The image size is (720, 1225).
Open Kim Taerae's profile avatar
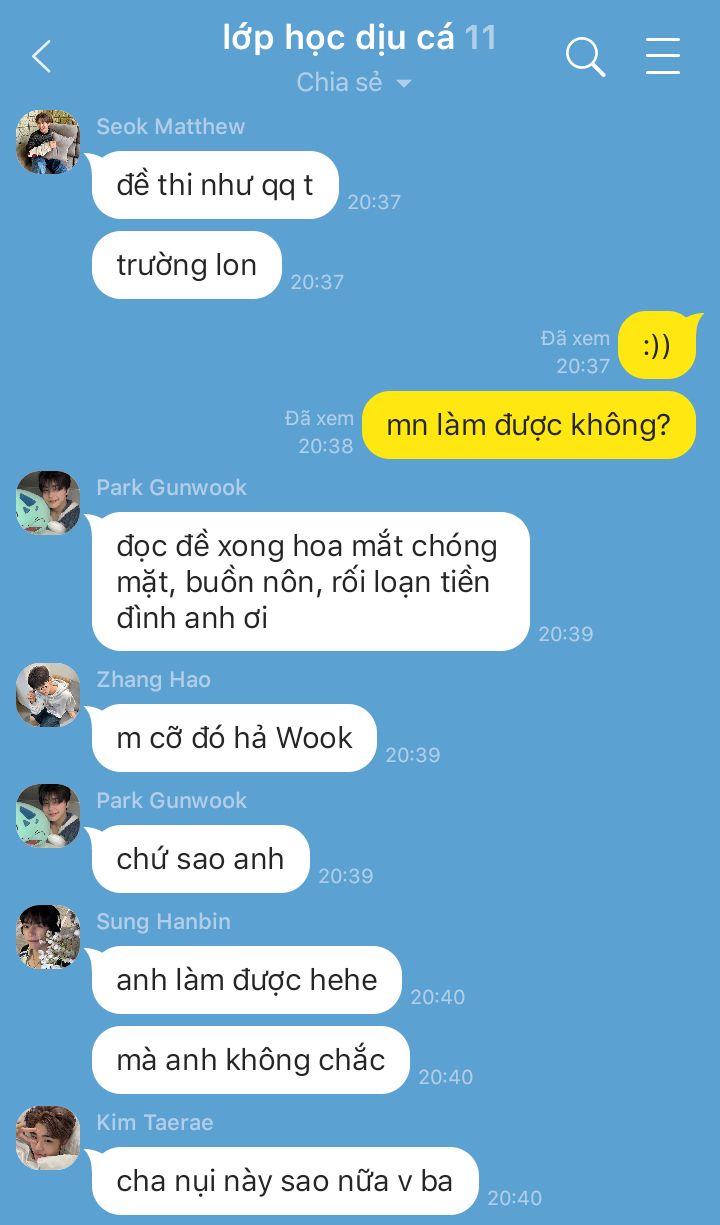coord(48,1138)
